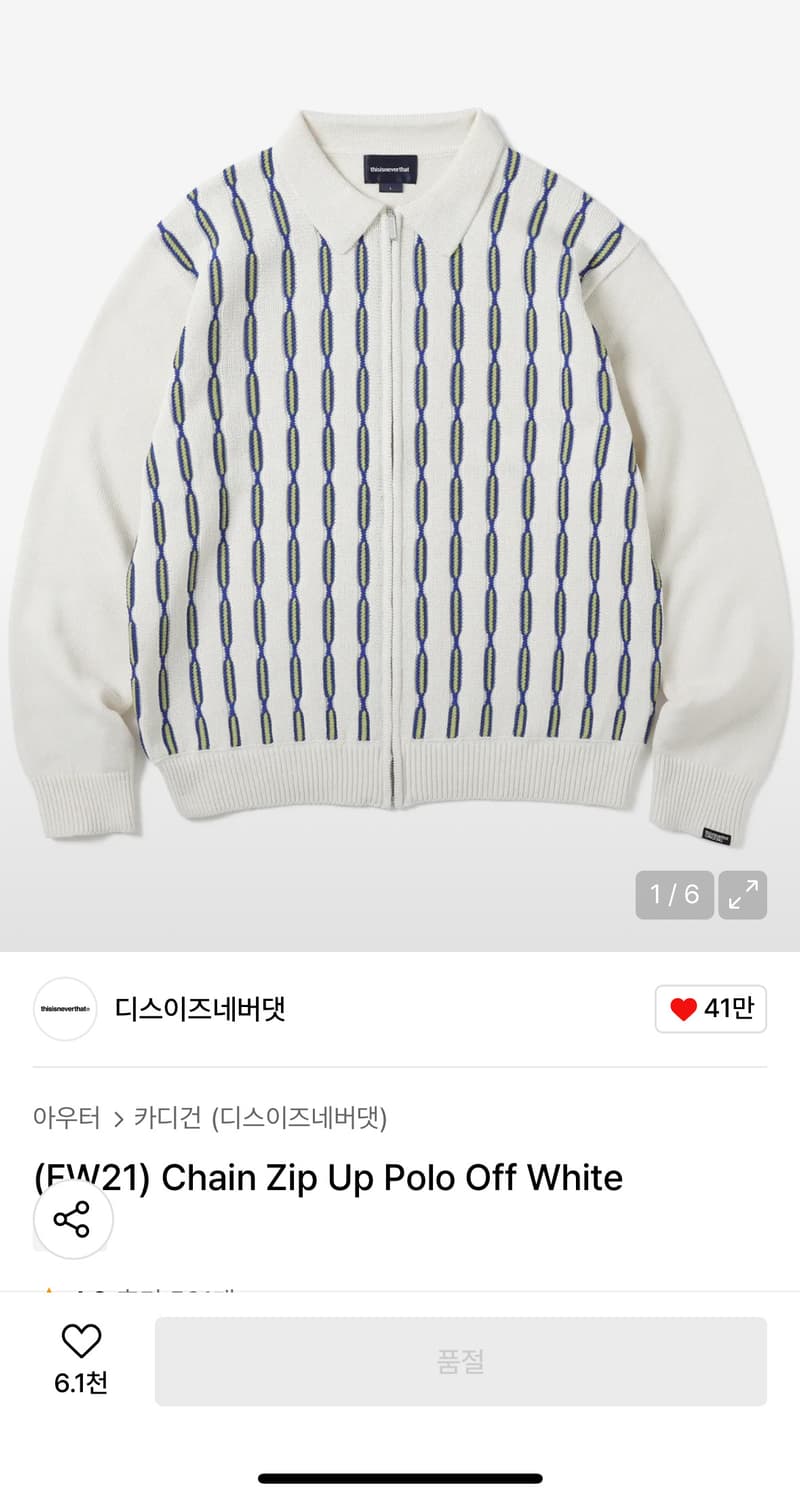Tap the red heart icon beside 41만
800x1500 pixels.
coord(684,1009)
